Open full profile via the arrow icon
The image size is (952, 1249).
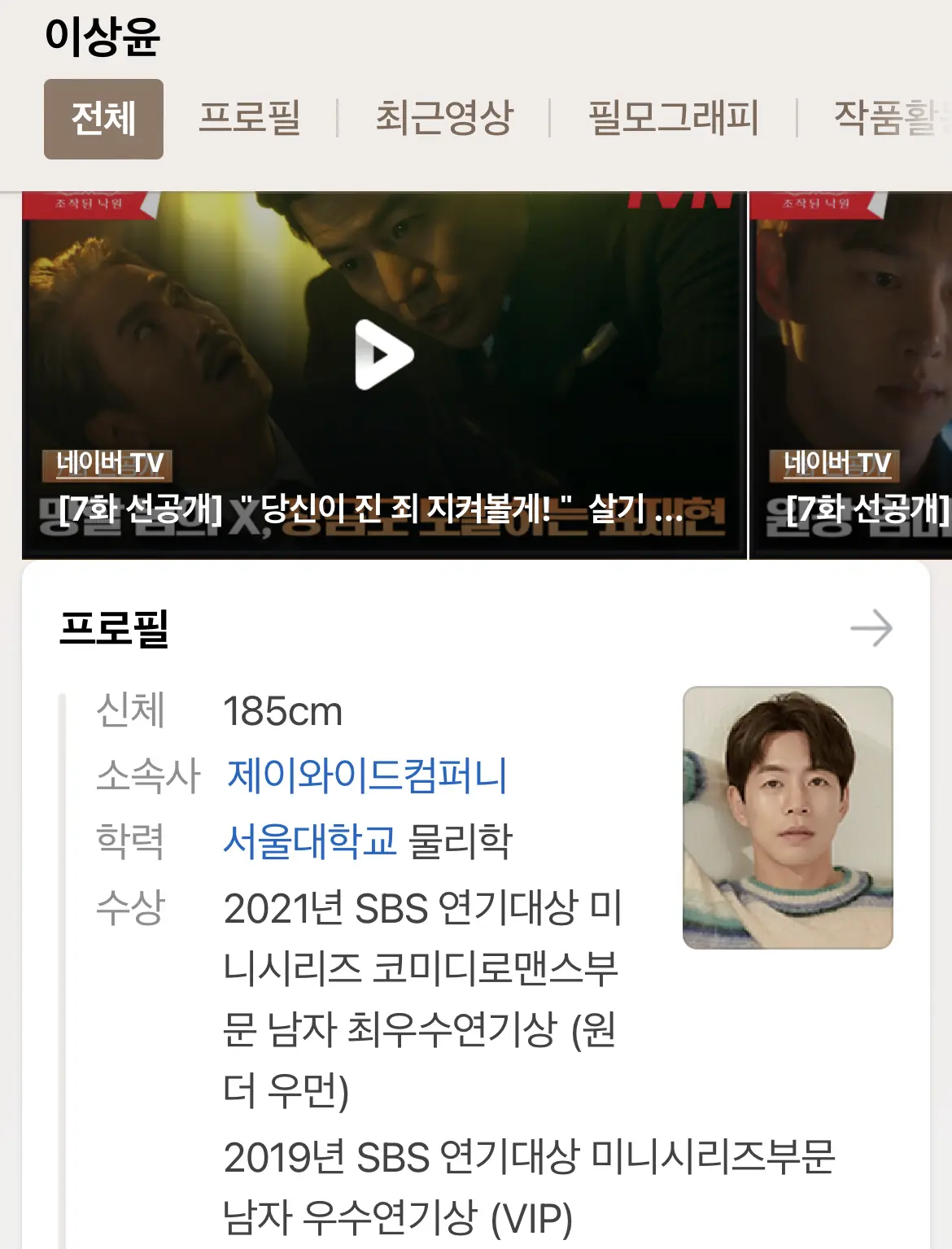click(871, 628)
